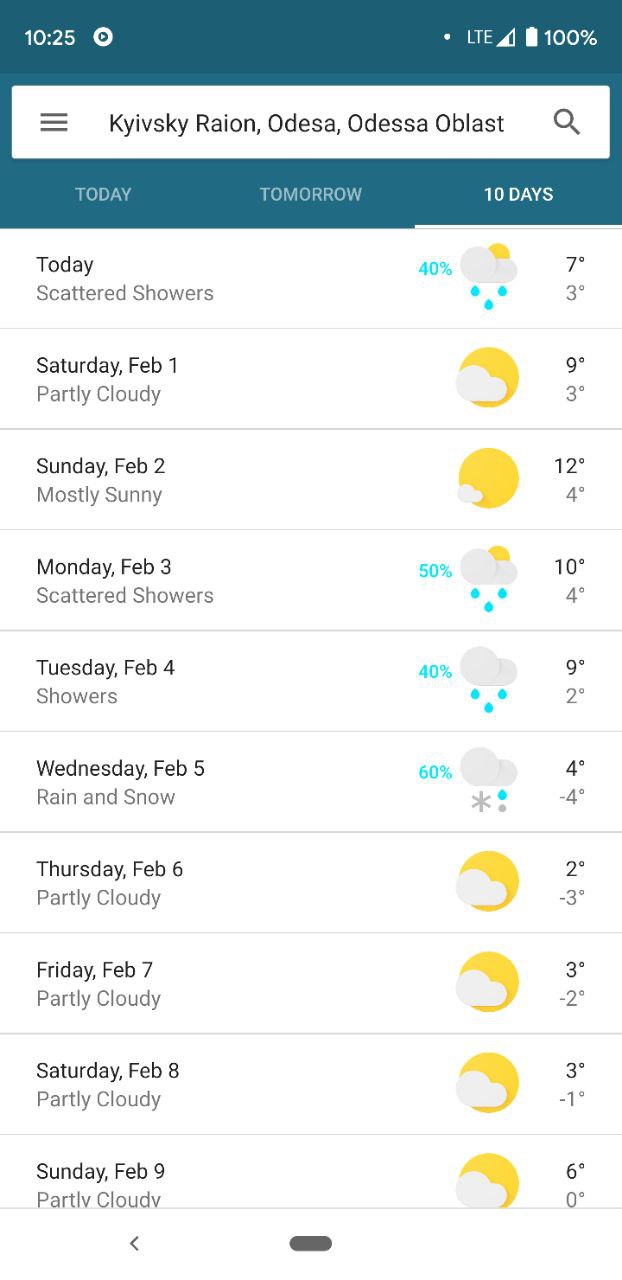Tap the home pill button

(311, 1243)
